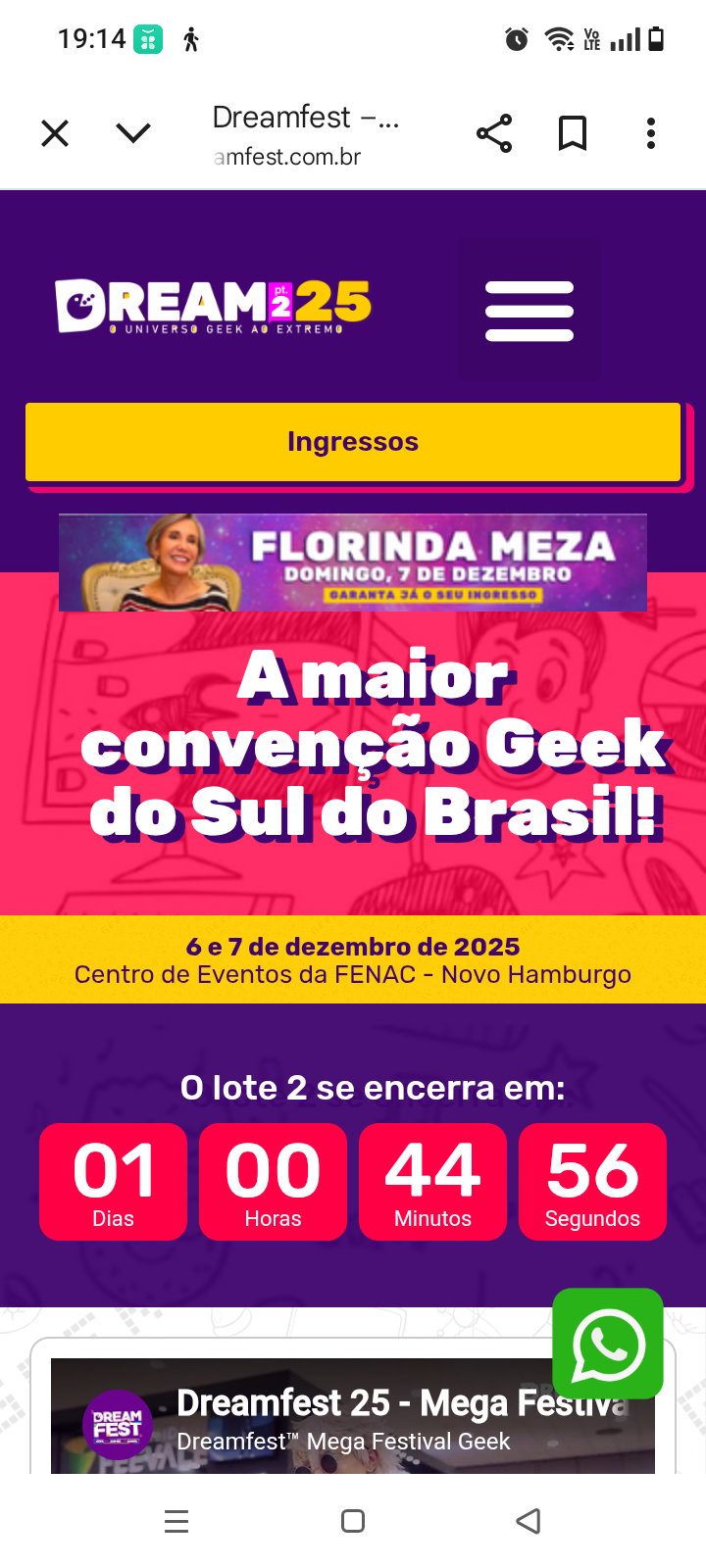
Task: Expand the browser tab dropdown chevron
Action: point(133,133)
